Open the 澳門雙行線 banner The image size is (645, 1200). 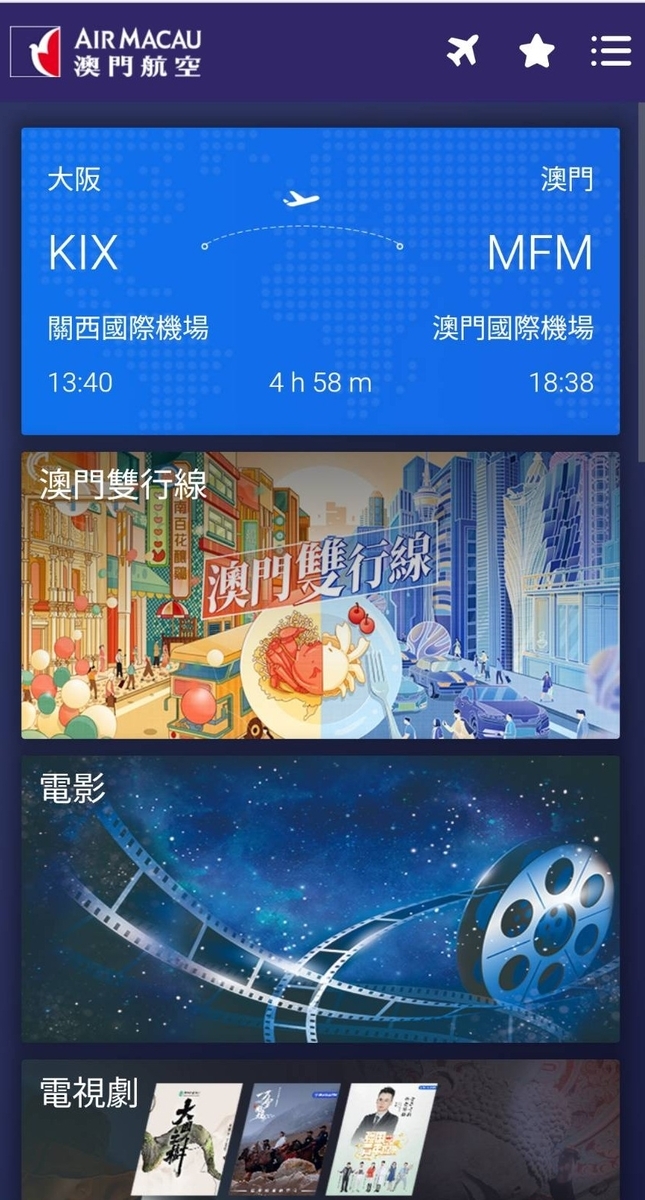click(x=321, y=596)
